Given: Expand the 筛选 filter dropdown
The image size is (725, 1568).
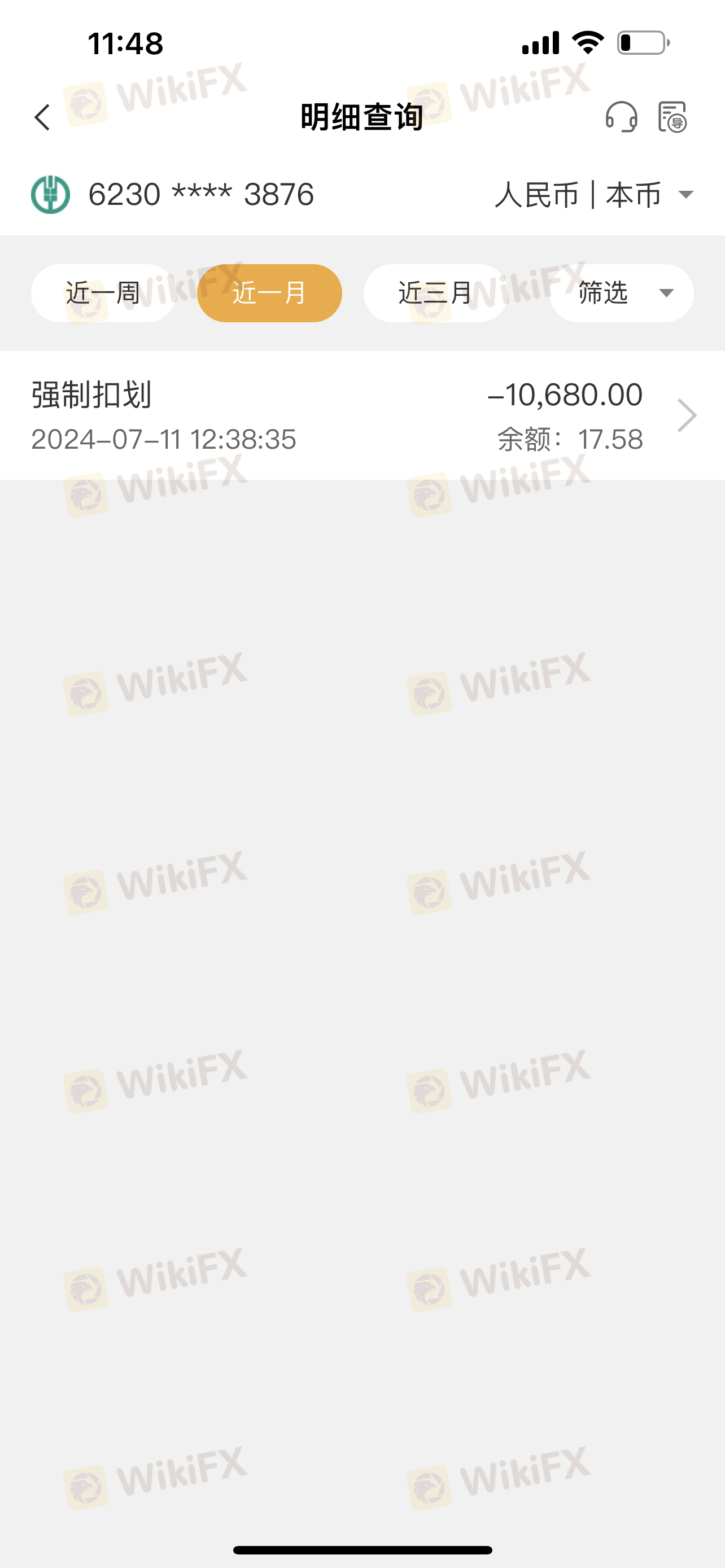Looking at the screenshot, I should point(622,293).
